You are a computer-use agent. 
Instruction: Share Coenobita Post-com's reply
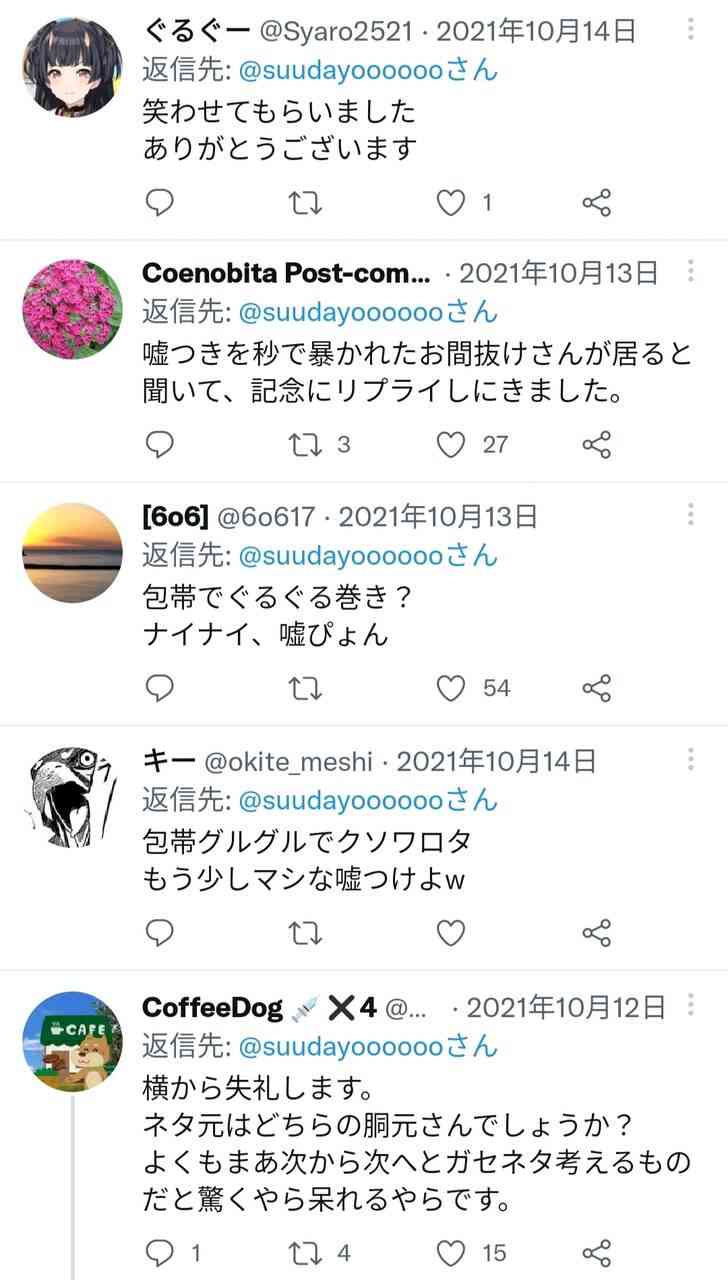click(x=596, y=445)
